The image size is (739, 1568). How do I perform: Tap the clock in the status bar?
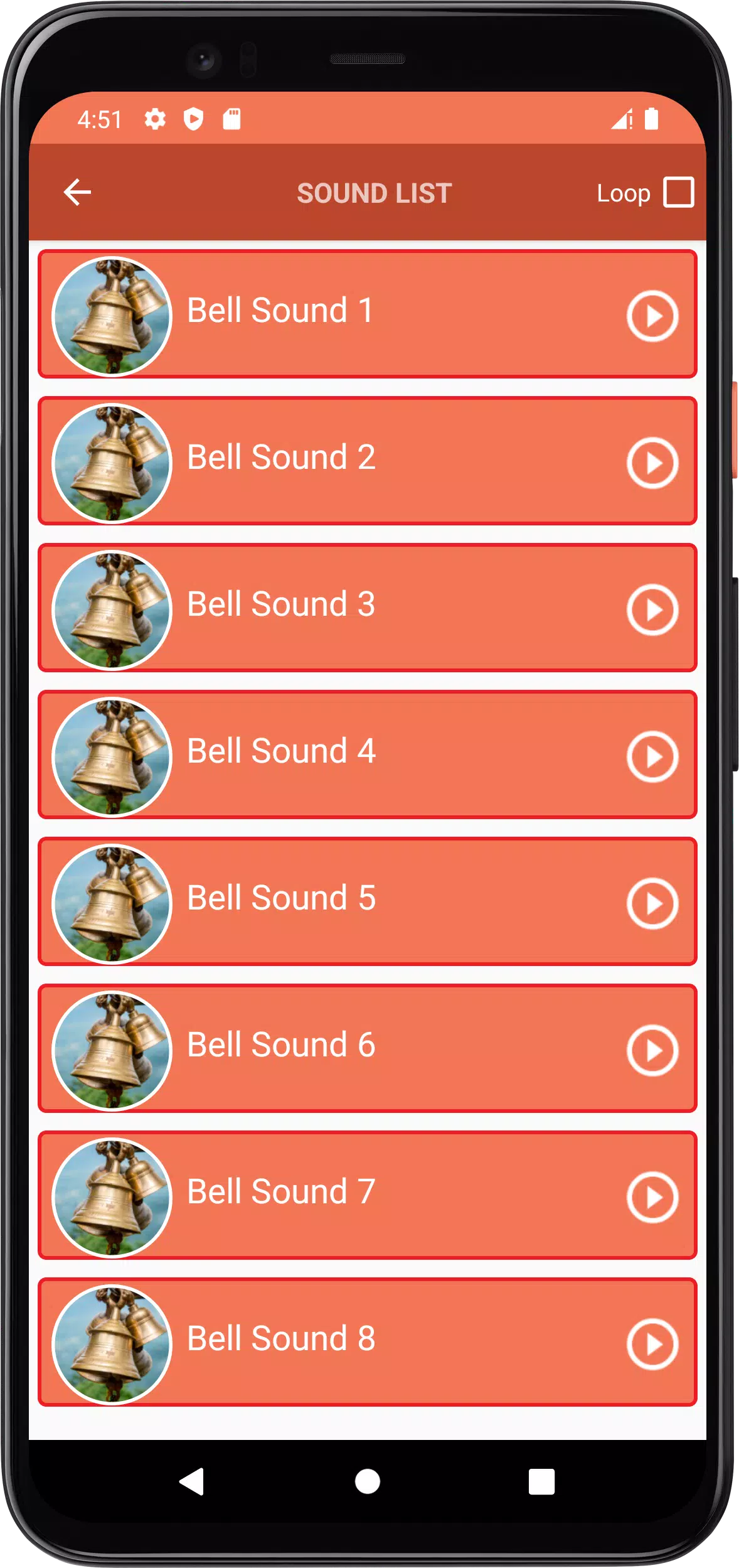[100, 119]
